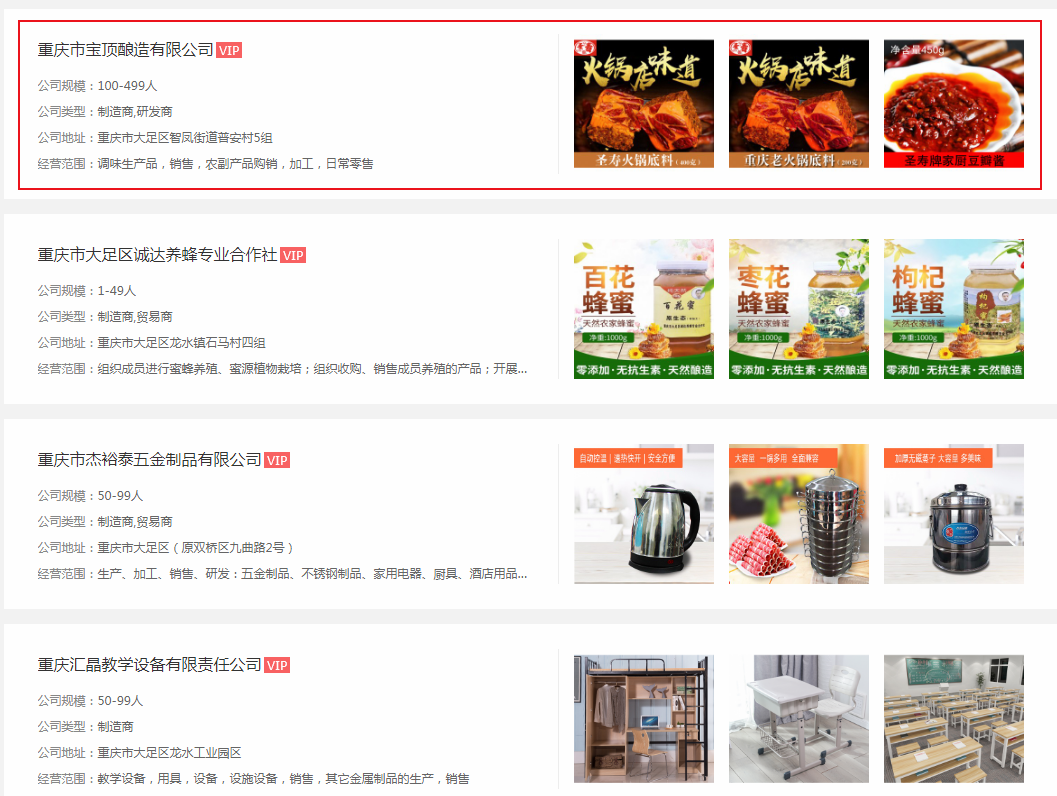Screen dimensions: 1057x796
Task: Open the stacked steamer pot product image
Action: tap(798, 513)
